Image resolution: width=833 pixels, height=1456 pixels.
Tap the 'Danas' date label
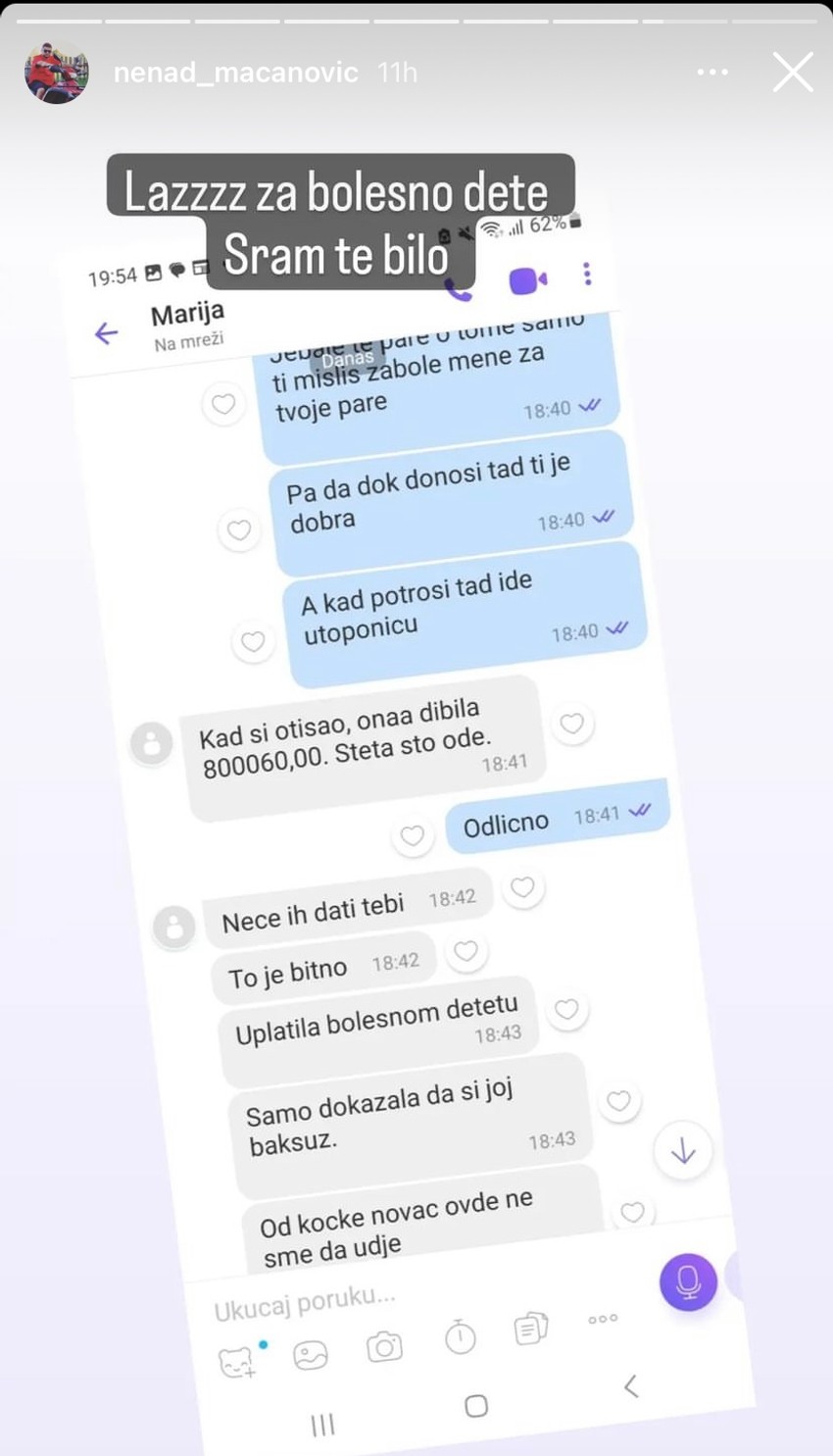coord(346,359)
